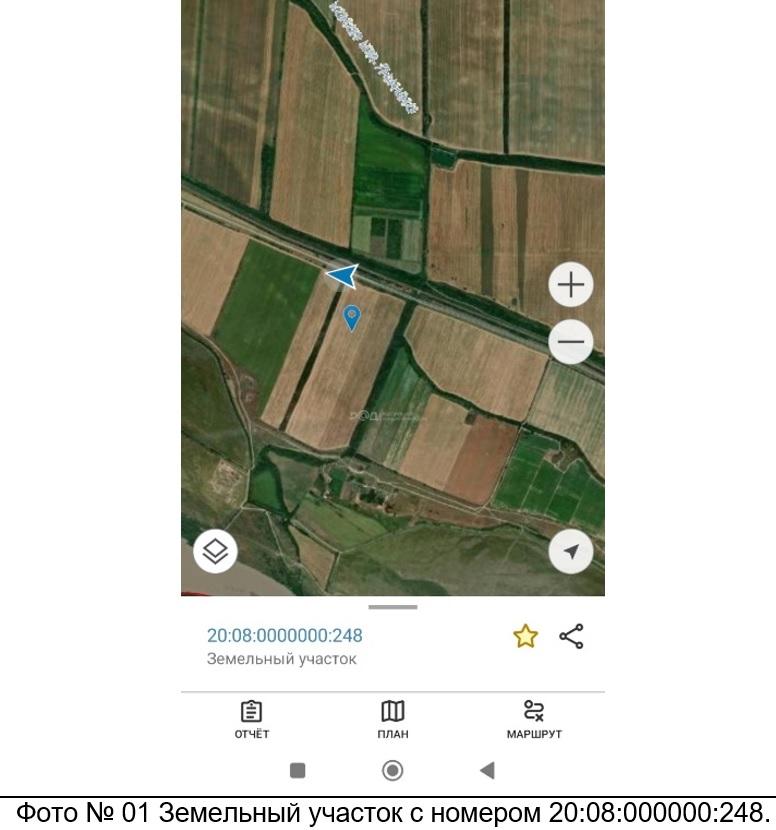This screenshot has height=830, width=776.
Task: Select the blue pin marker on the map
Action: [x=352, y=318]
